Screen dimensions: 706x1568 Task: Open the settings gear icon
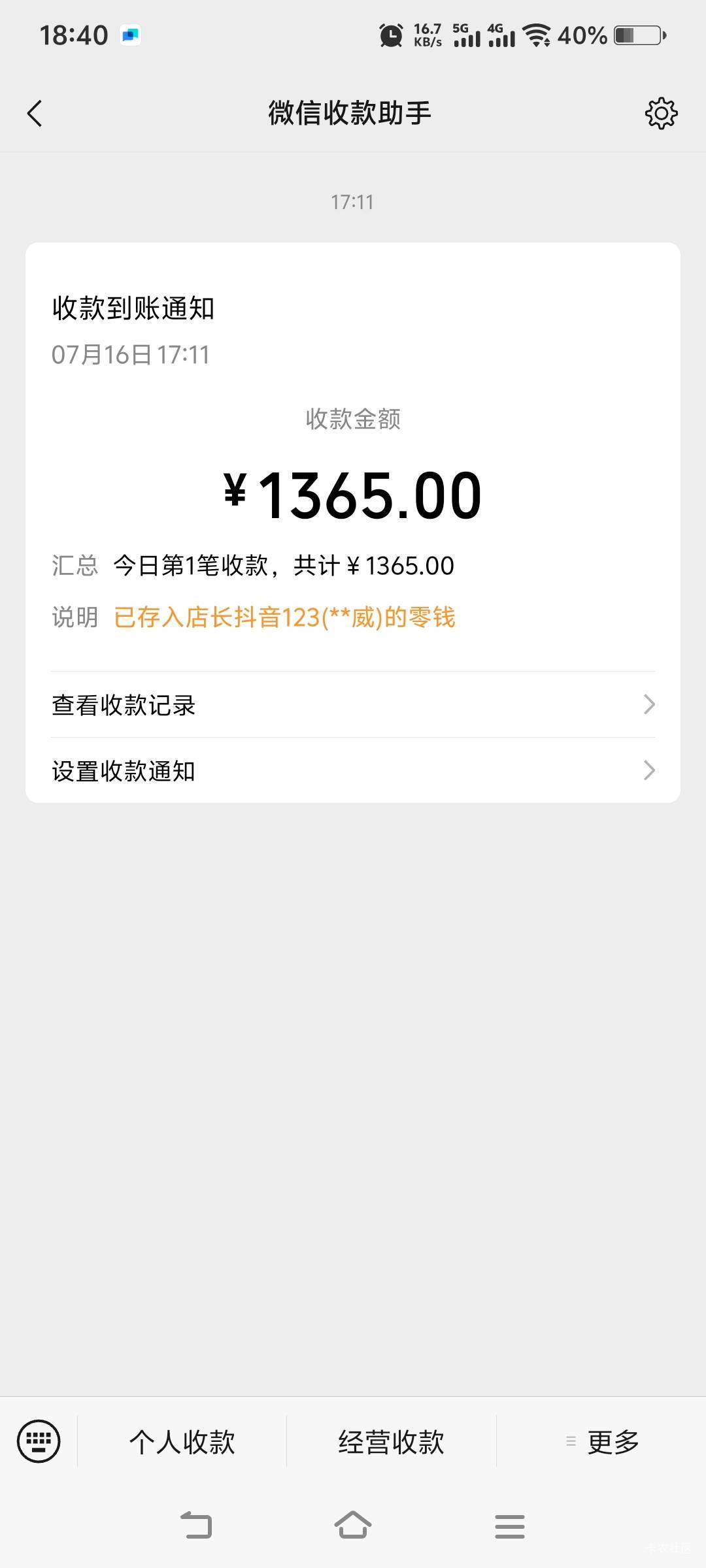[x=661, y=114]
